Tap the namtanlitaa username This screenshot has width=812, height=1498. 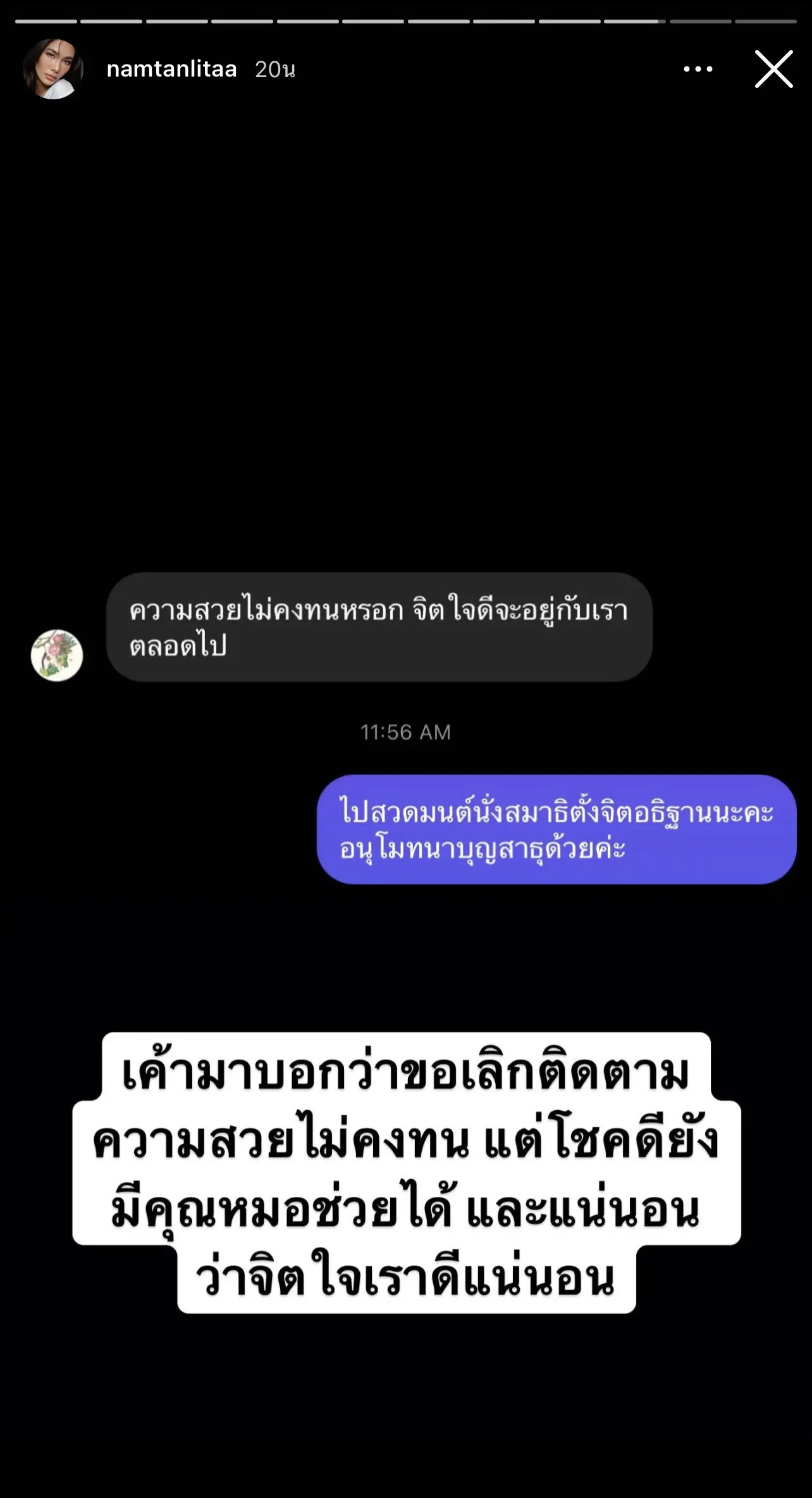tap(171, 69)
